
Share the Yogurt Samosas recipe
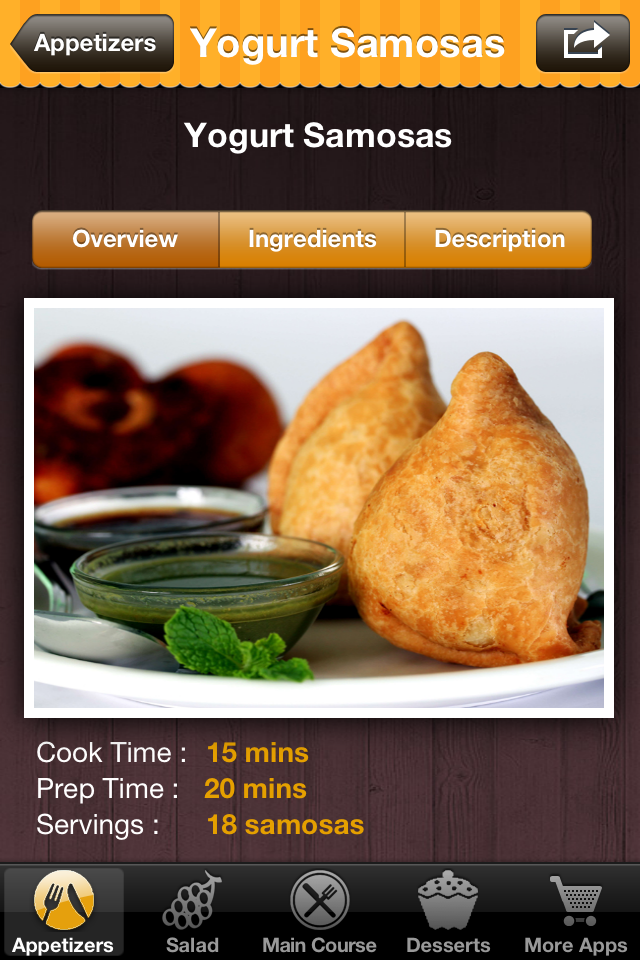(583, 44)
